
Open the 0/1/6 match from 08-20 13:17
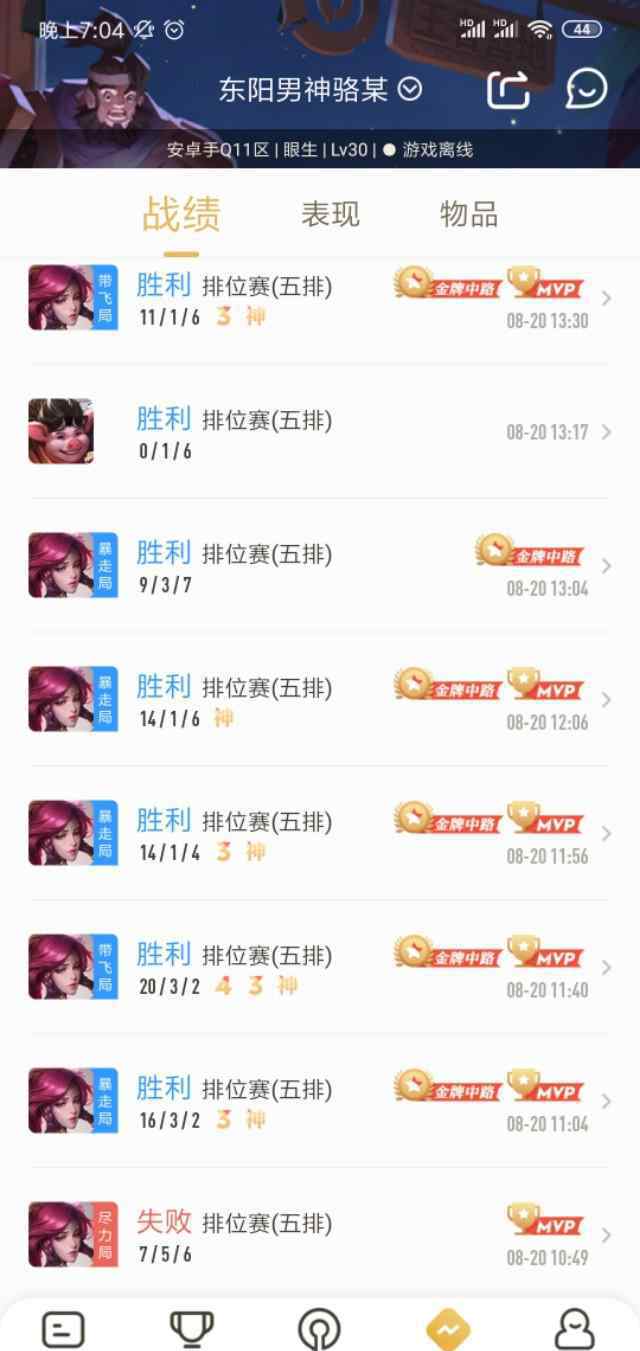(320, 432)
